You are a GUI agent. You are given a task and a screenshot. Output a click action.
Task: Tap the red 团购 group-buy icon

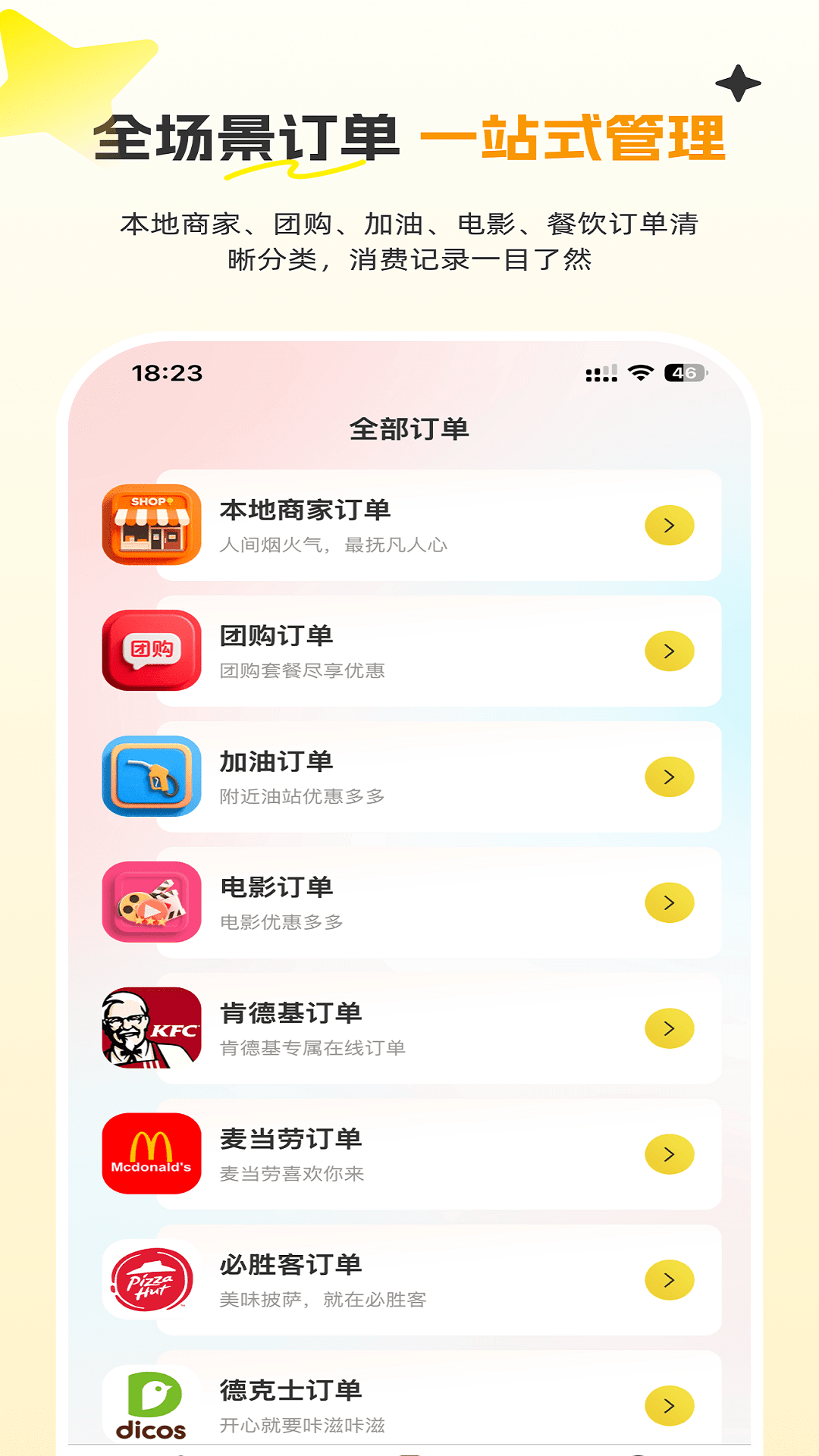[x=150, y=651]
